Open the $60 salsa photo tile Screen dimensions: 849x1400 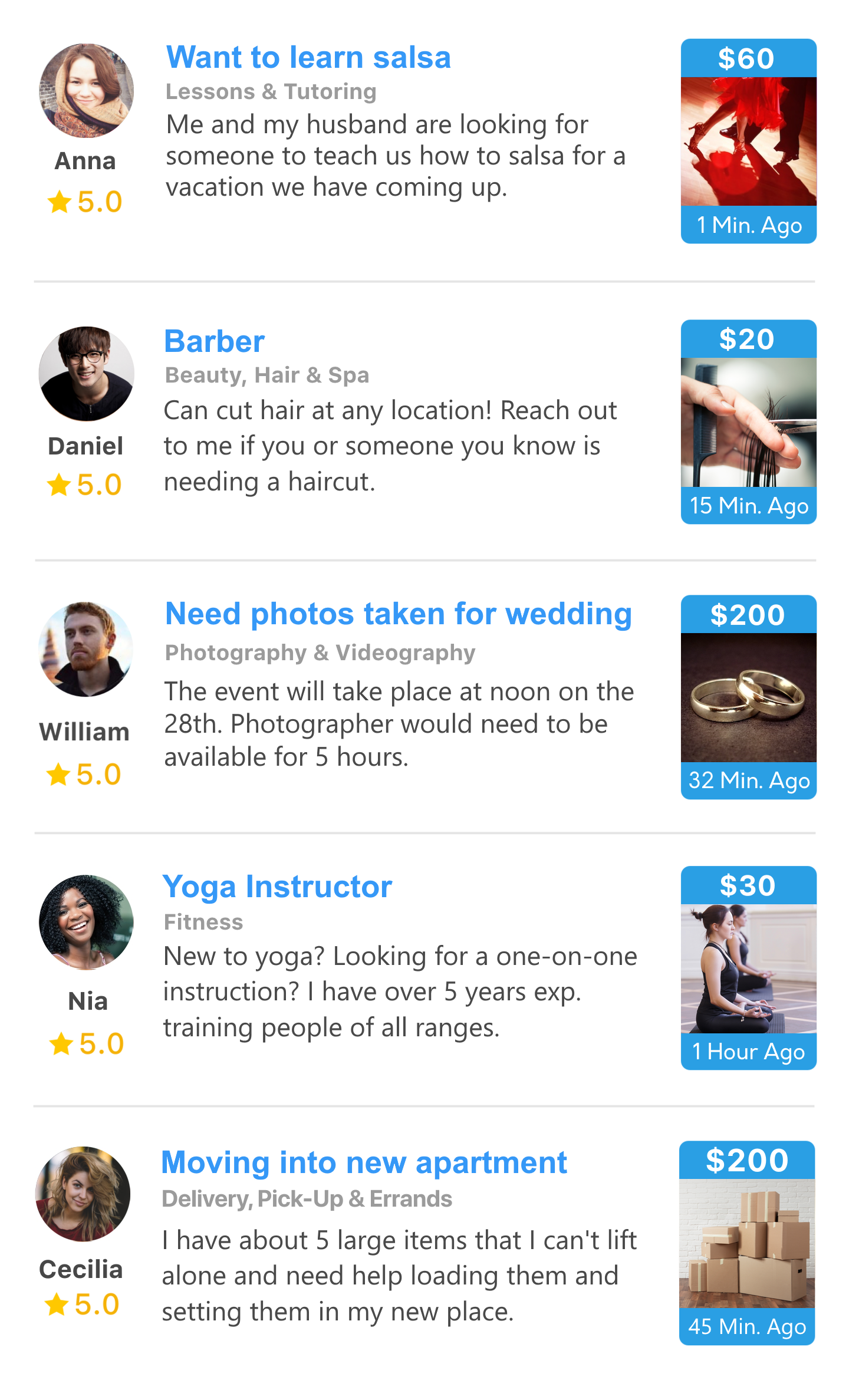748,141
